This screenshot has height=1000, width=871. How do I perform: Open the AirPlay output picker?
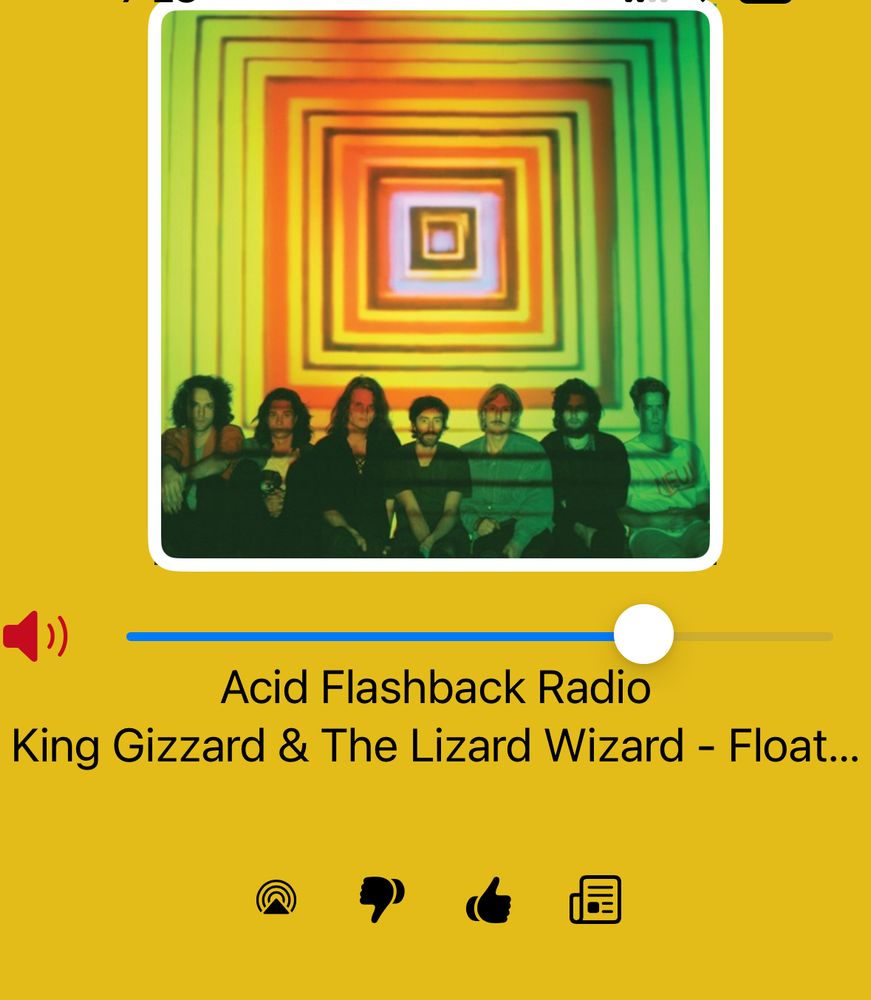[x=276, y=898]
